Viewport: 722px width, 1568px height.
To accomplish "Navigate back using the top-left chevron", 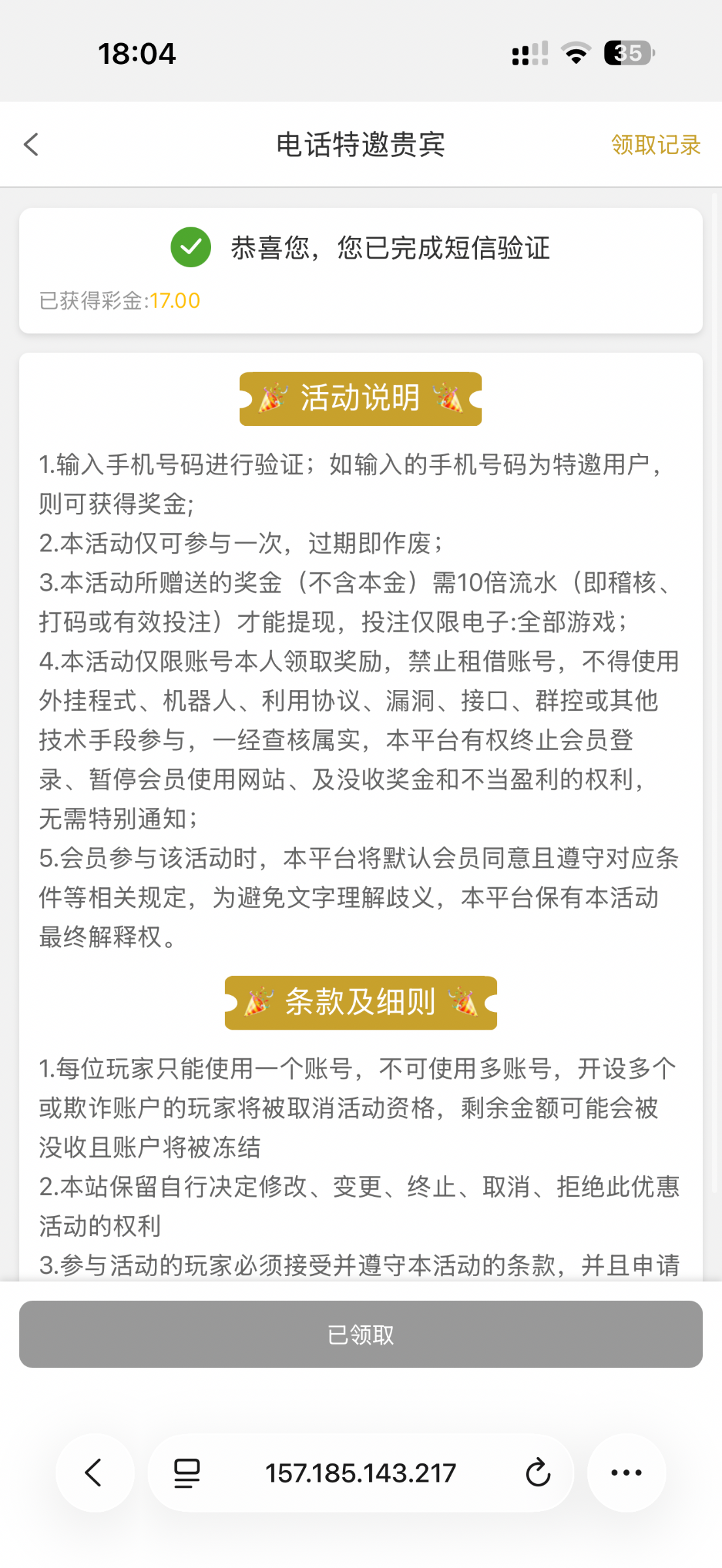I will pos(31,144).
